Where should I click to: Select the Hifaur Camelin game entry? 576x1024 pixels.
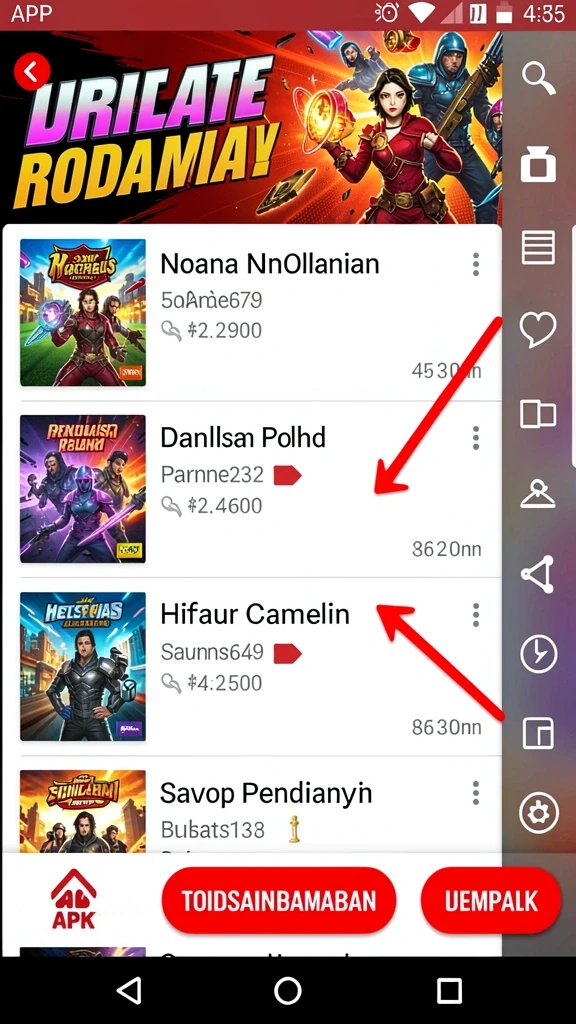click(x=252, y=667)
